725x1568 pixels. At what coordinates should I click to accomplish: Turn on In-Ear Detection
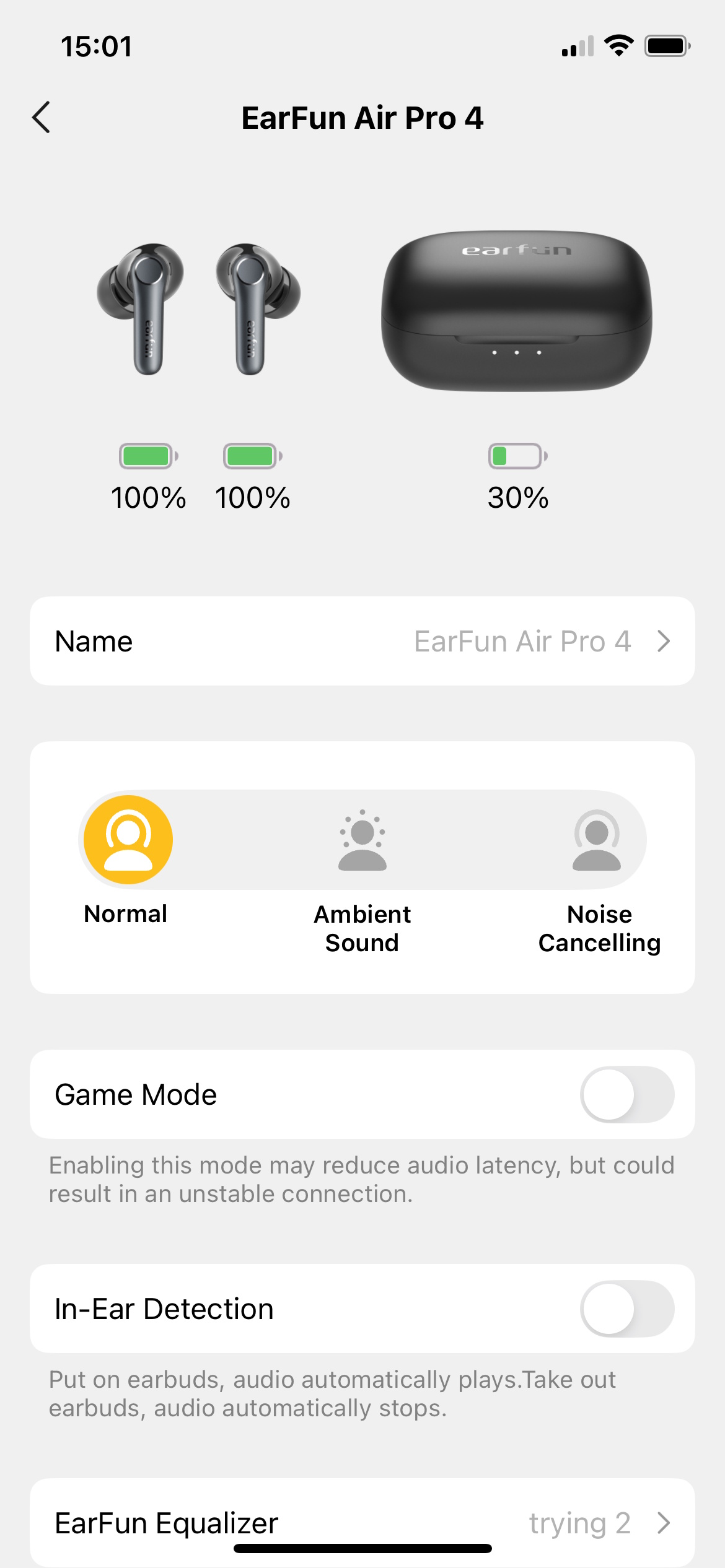pos(626,1309)
